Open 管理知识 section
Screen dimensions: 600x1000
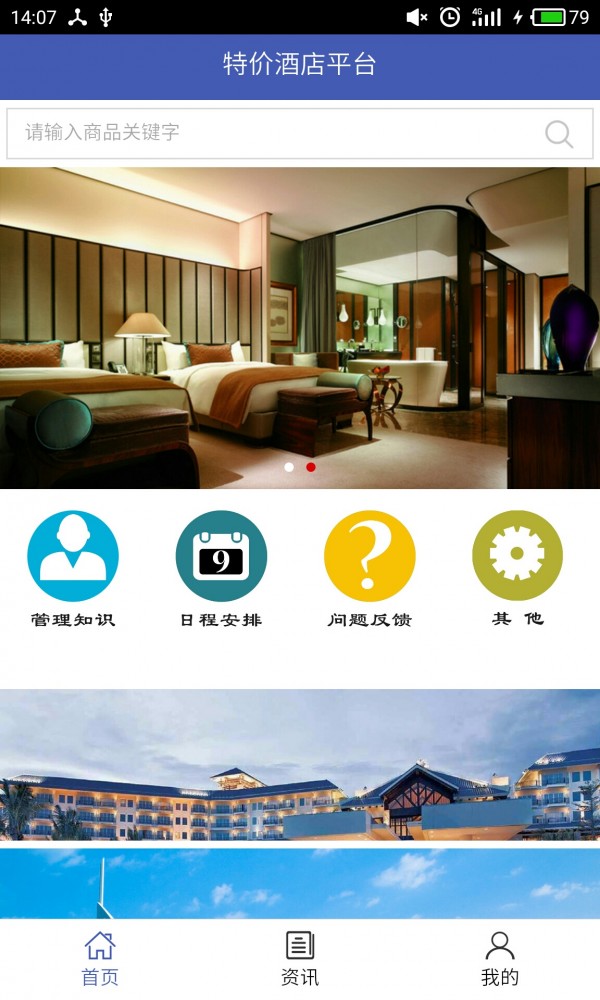tap(73, 568)
